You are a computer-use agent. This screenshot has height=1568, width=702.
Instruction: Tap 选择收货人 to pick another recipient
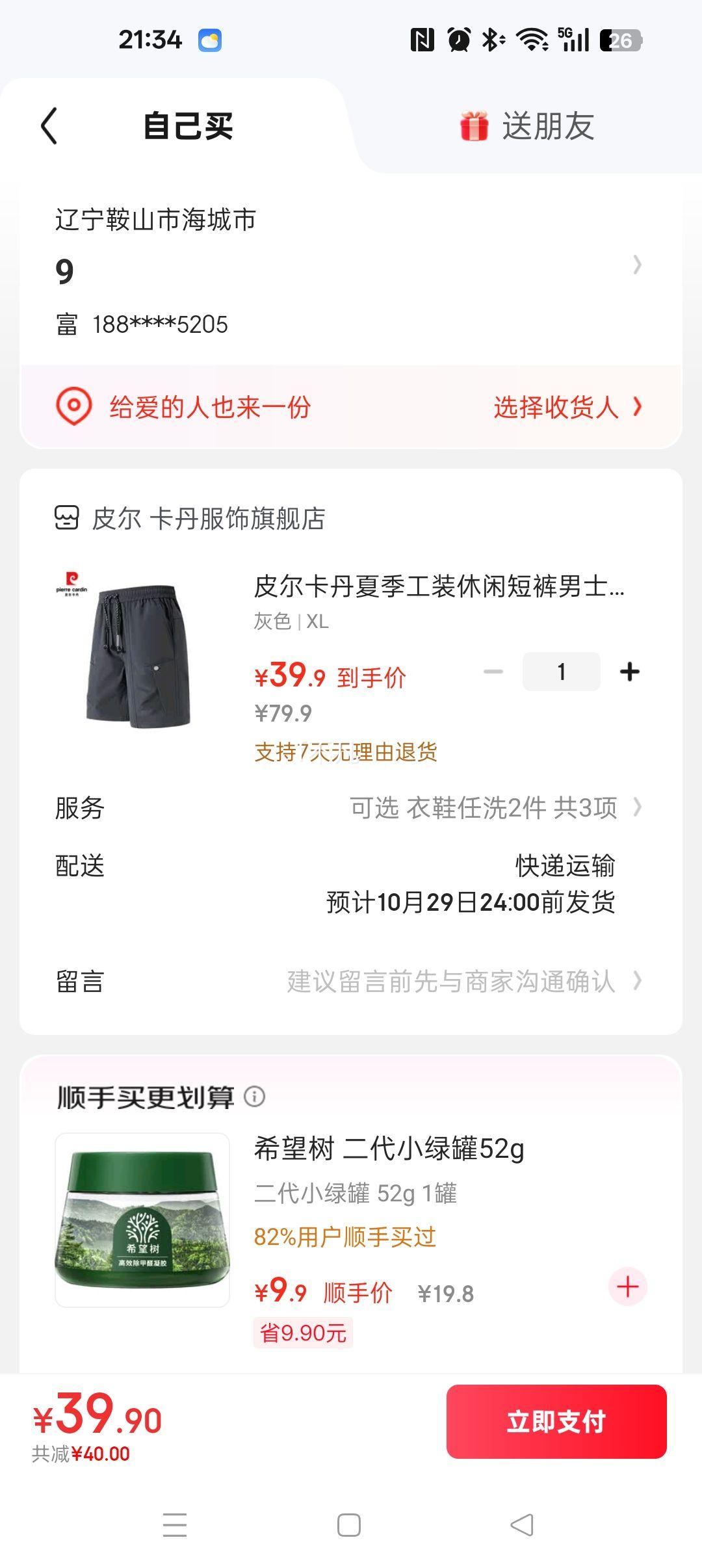coord(566,408)
